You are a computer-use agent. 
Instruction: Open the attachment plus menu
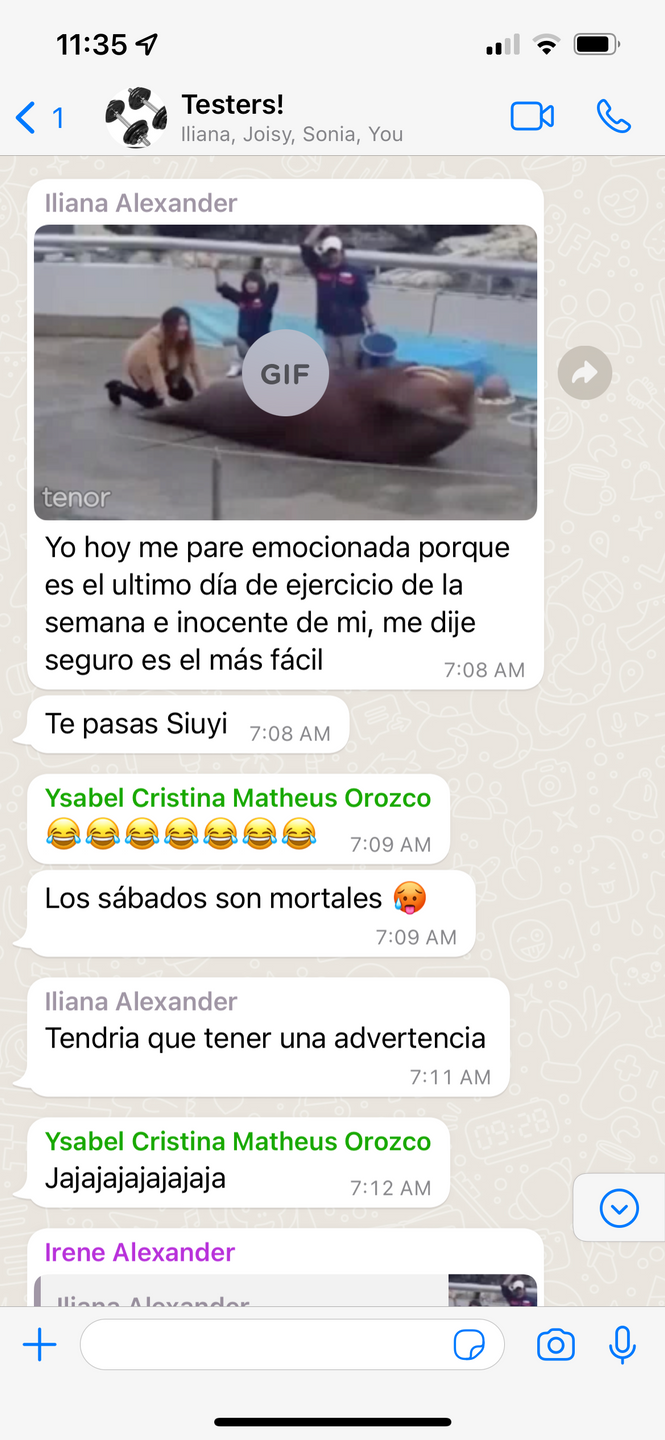point(40,1345)
